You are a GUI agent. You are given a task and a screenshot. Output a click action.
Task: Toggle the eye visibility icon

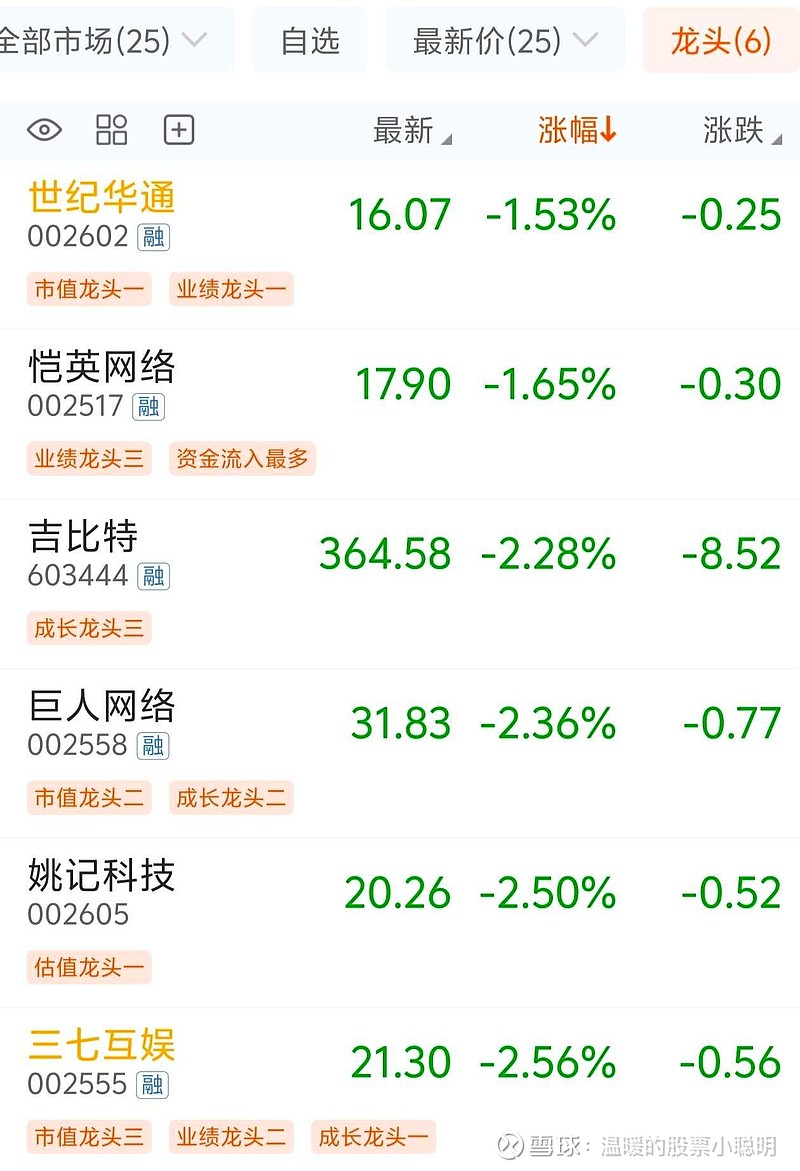pyautogui.click(x=44, y=130)
